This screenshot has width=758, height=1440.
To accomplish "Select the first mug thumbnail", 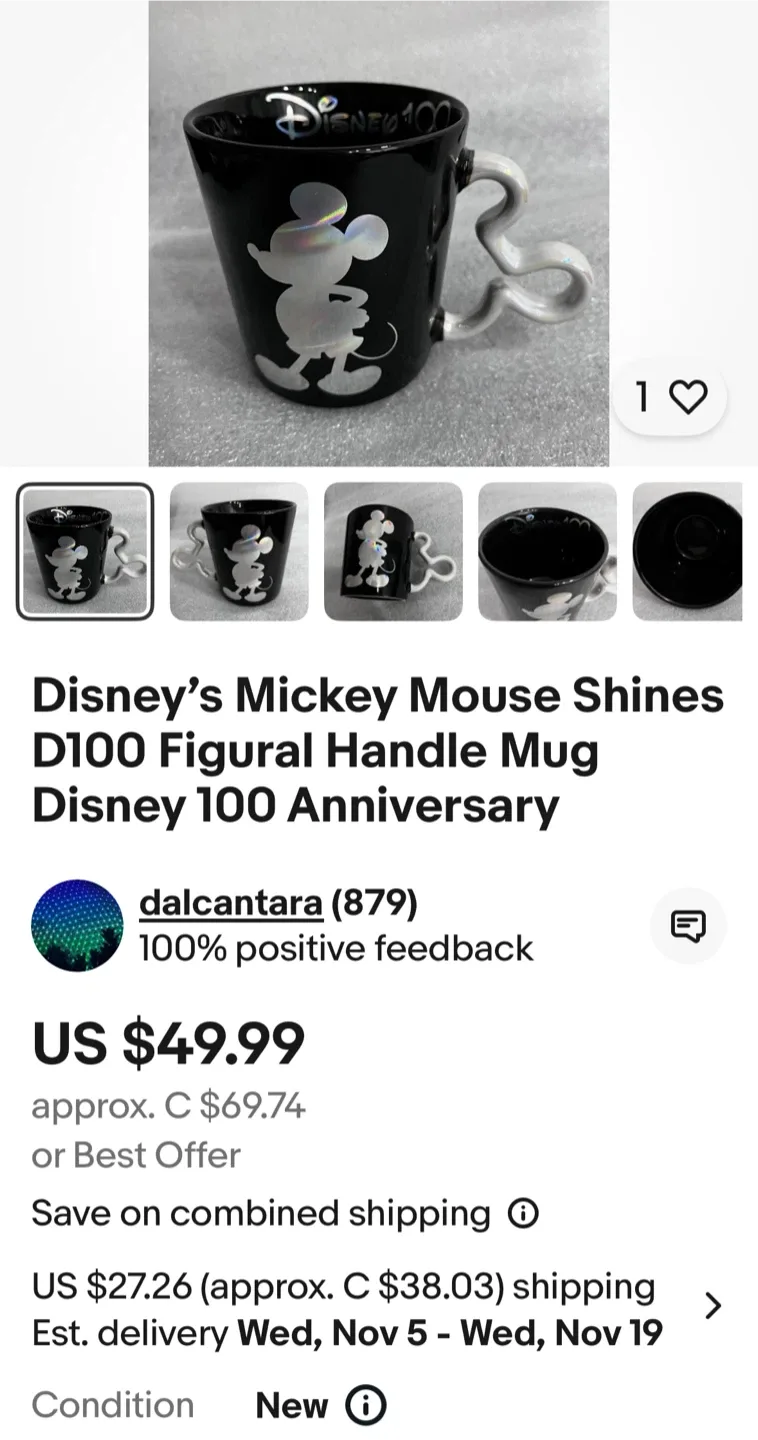I will tap(84, 552).
